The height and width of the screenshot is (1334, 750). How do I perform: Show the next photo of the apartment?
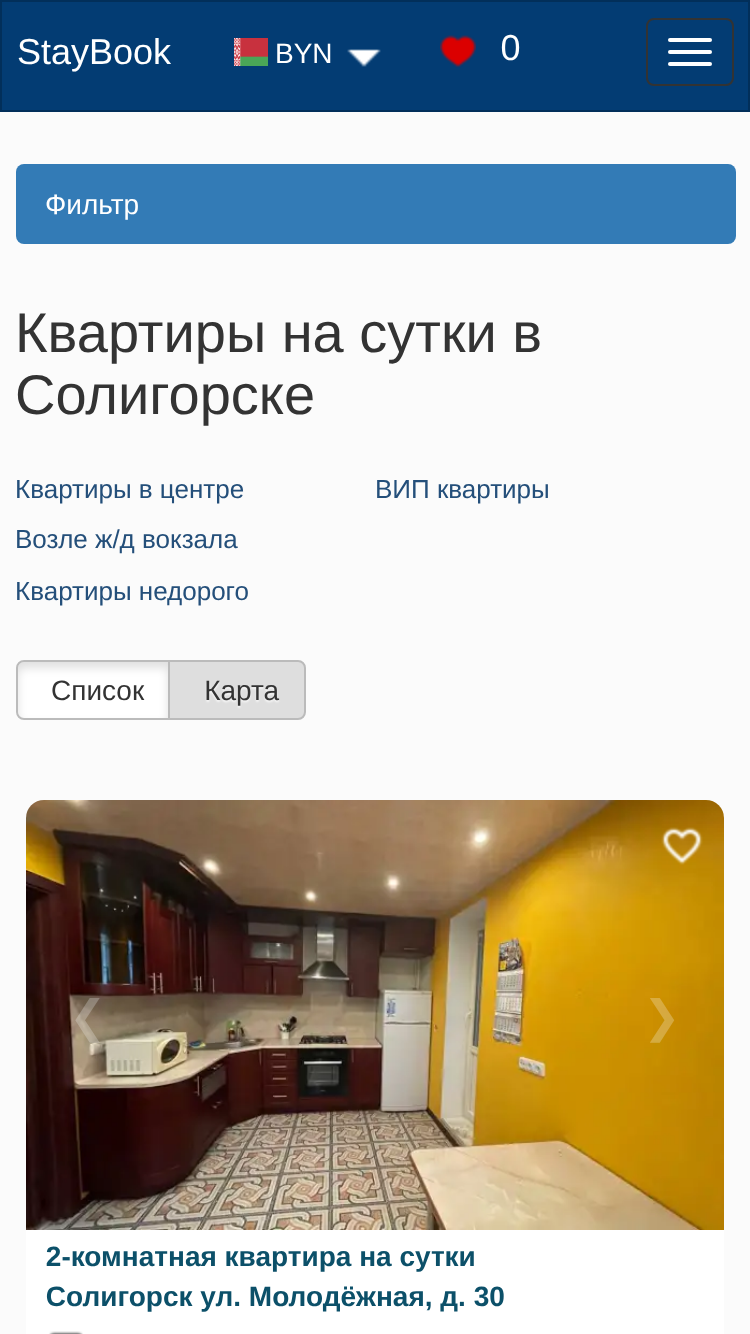click(662, 1020)
